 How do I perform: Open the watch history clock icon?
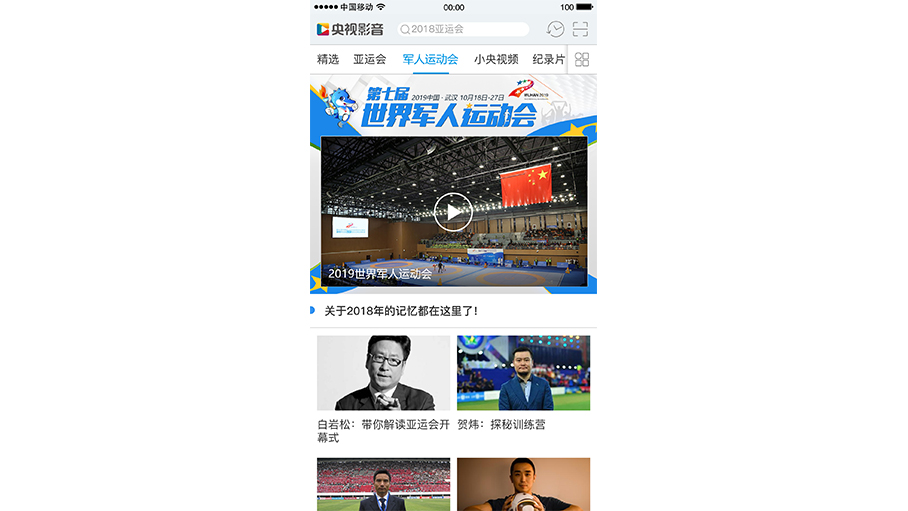click(x=555, y=30)
